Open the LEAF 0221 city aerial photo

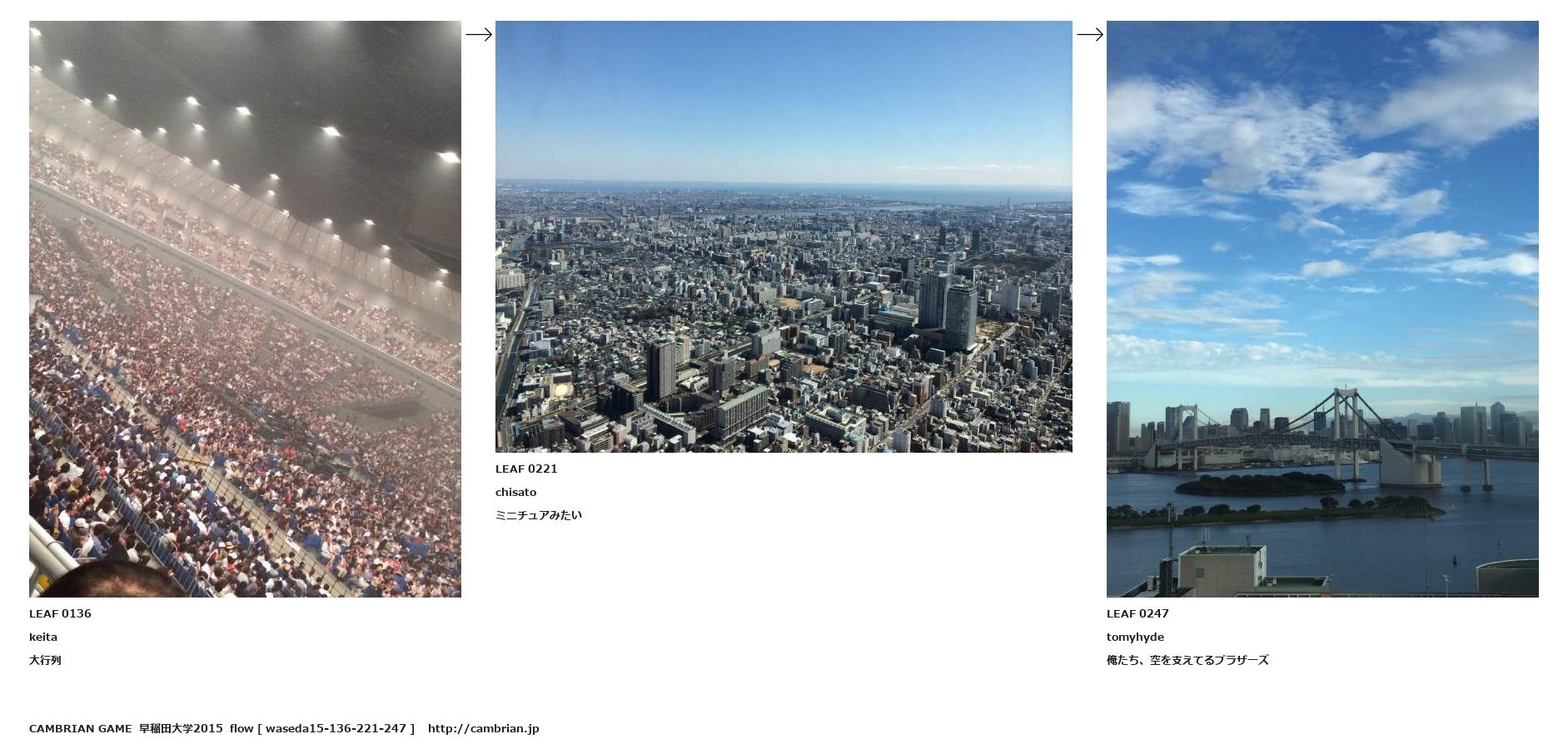pyautogui.click(x=784, y=236)
